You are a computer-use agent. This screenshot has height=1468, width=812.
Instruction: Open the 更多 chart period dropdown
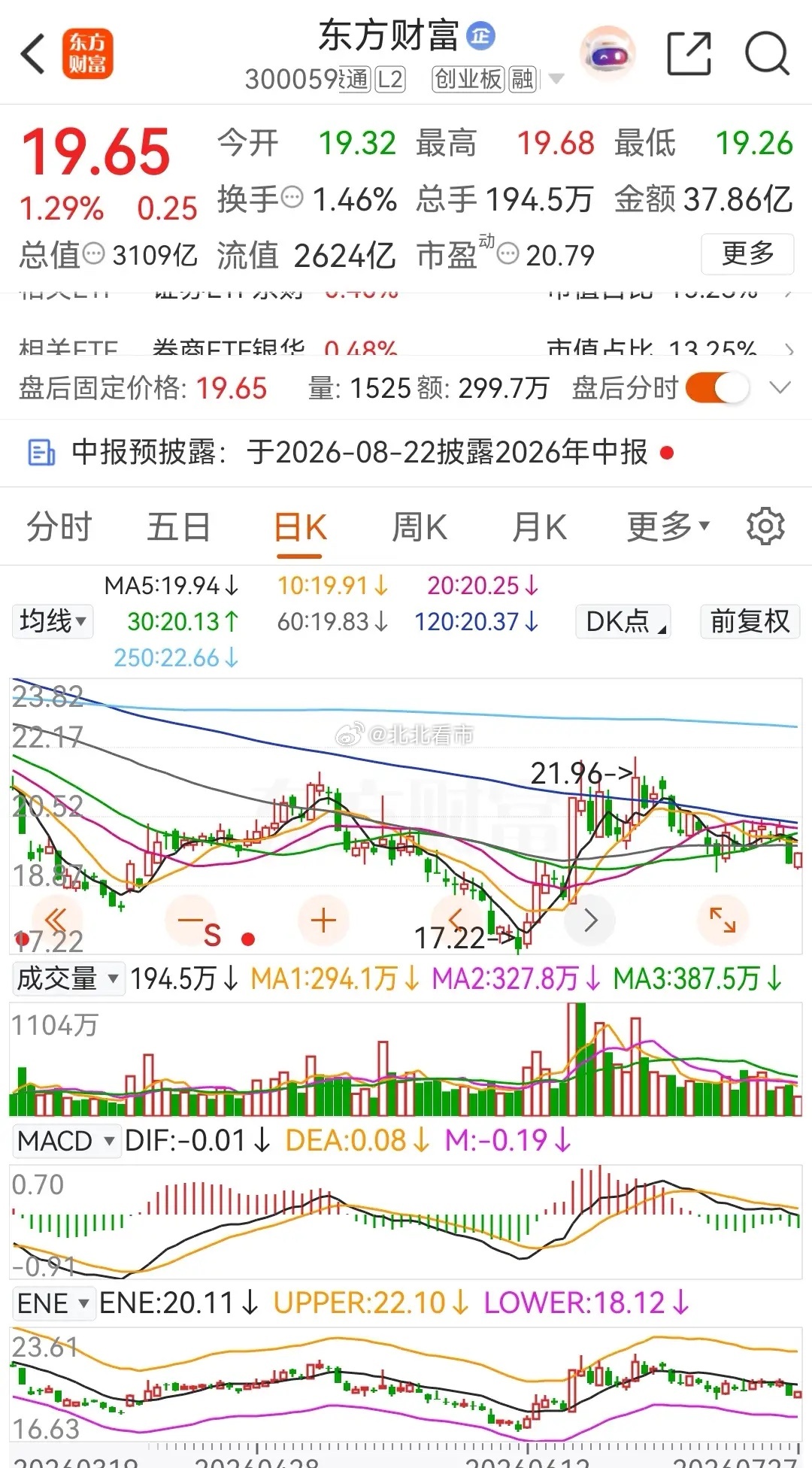668,526
